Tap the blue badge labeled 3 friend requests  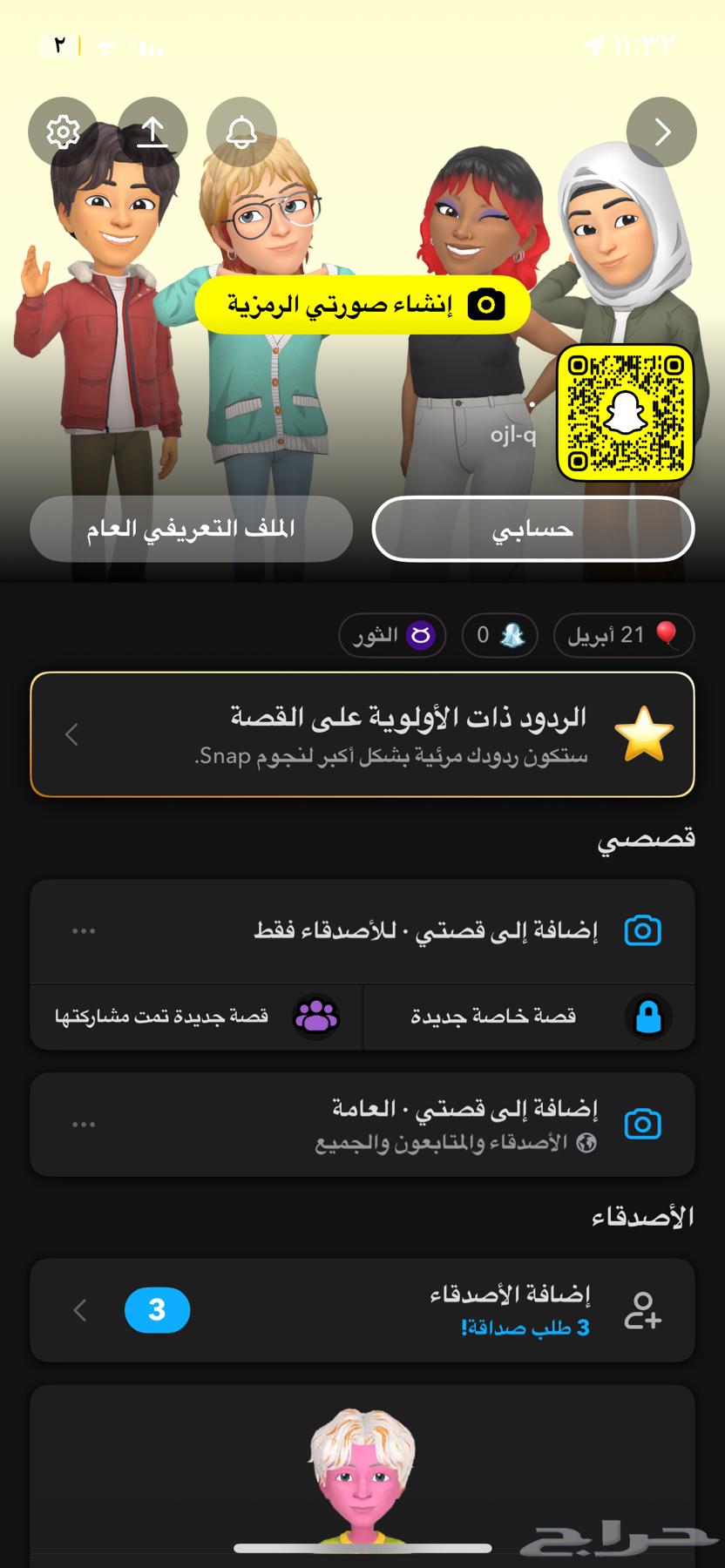point(157,1309)
